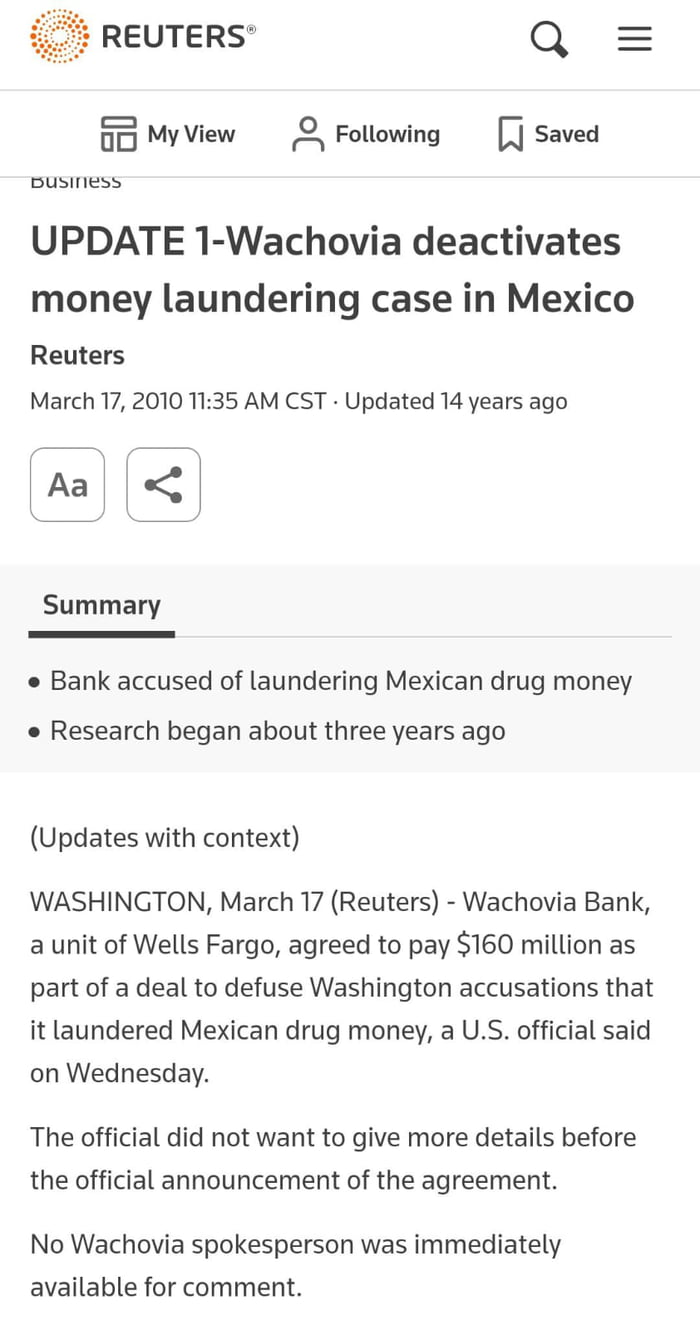Open the hamburger menu
The height and width of the screenshot is (1330, 700).
(x=634, y=40)
